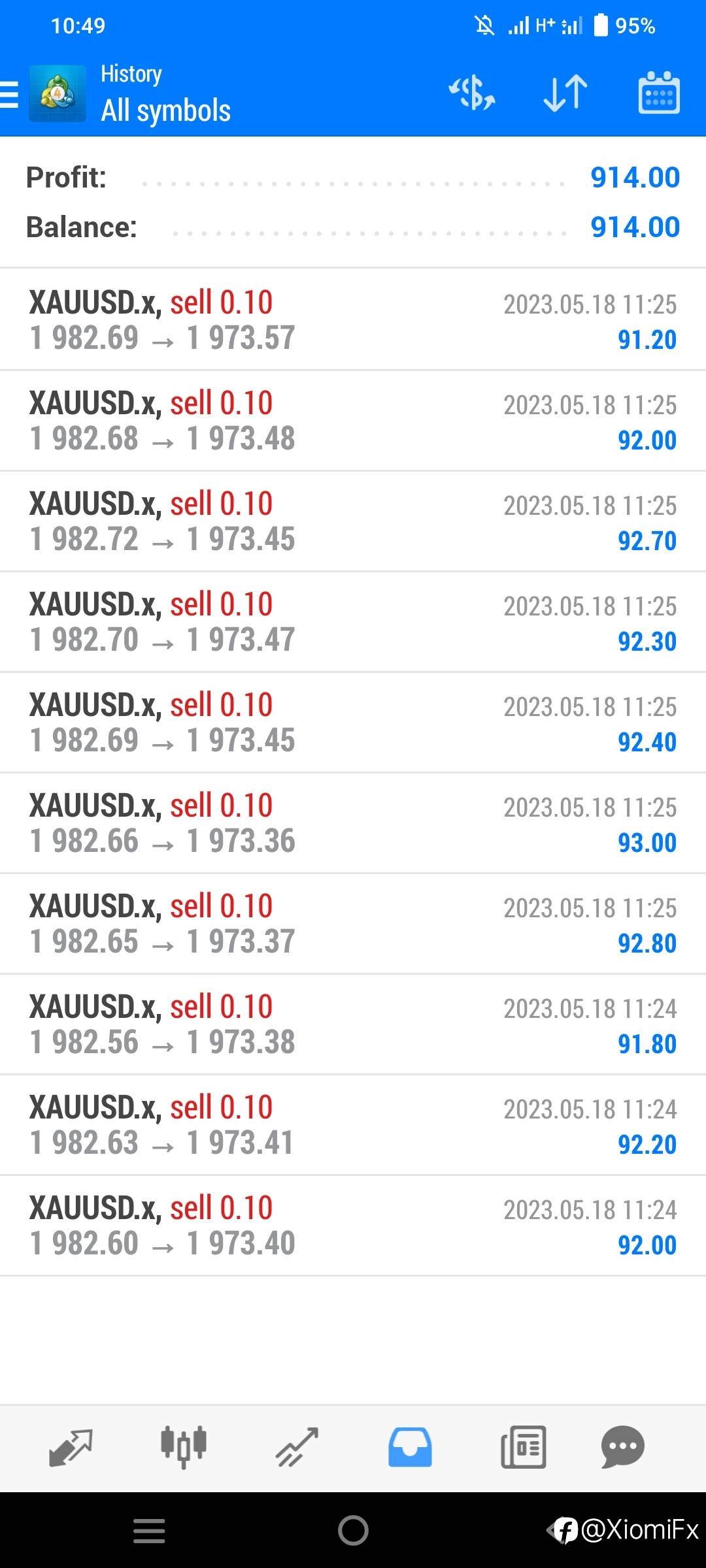The height and width of the screenshot is (1568, 706).
Task: Open the Chat messages tab
Action: coord(622,1447)
